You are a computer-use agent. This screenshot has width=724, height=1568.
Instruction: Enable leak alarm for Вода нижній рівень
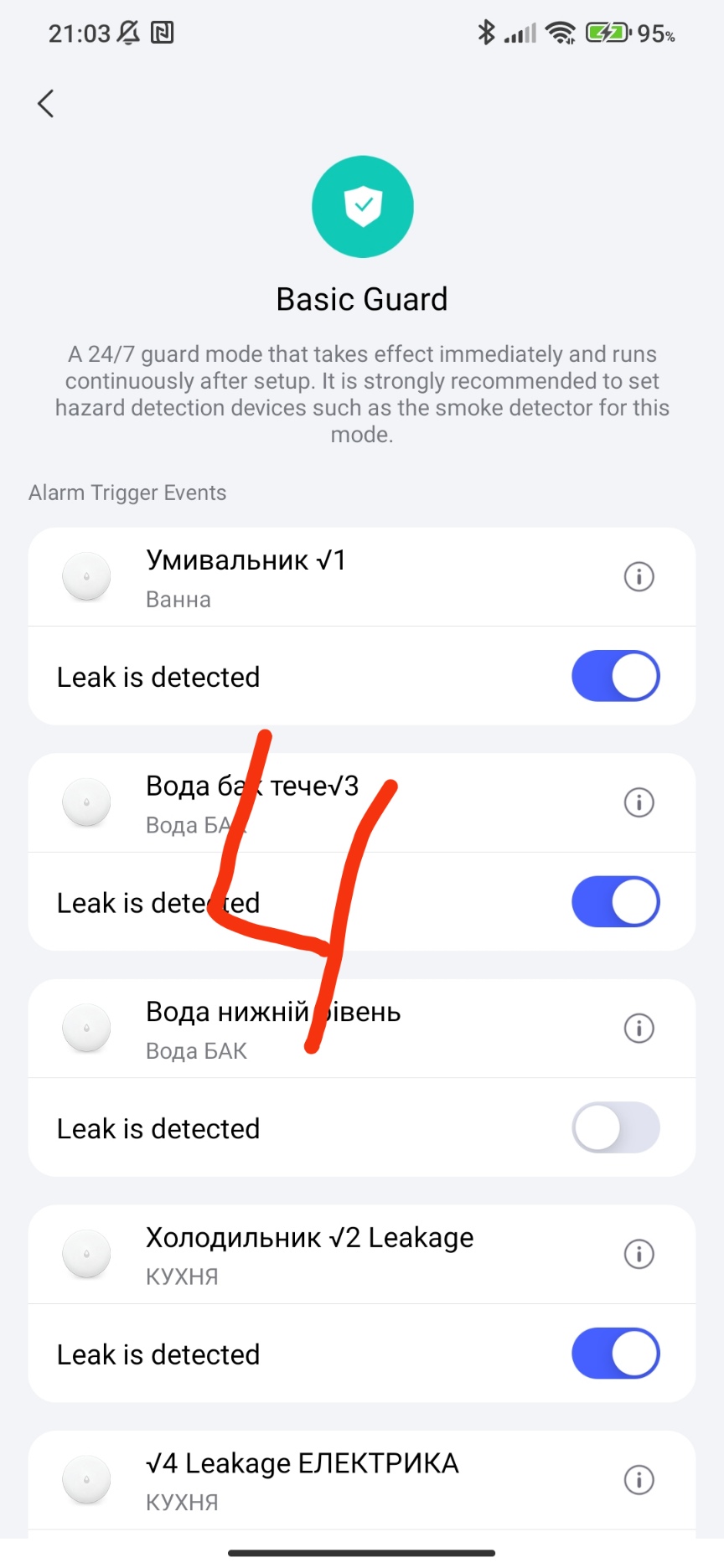point(615,1127)
